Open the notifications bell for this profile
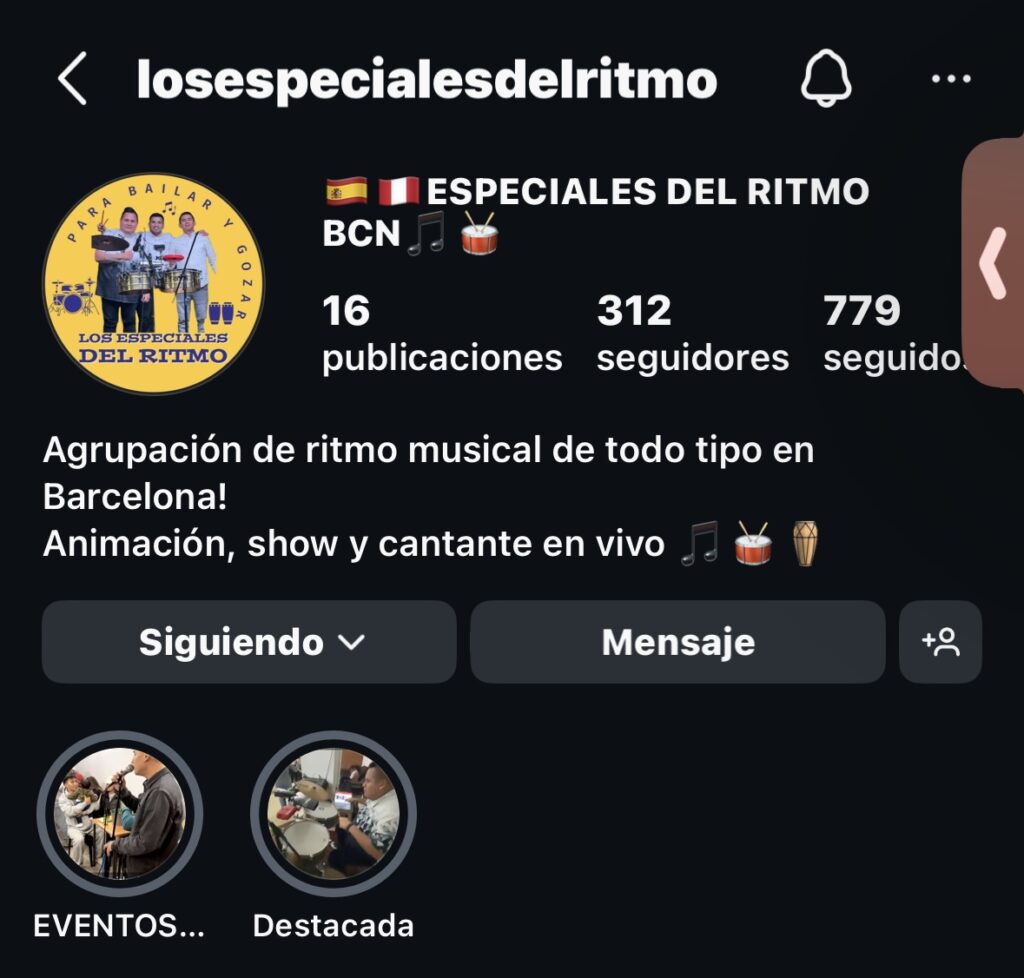The height and width of the screenshot is (978, 1024). click(826, 80)
